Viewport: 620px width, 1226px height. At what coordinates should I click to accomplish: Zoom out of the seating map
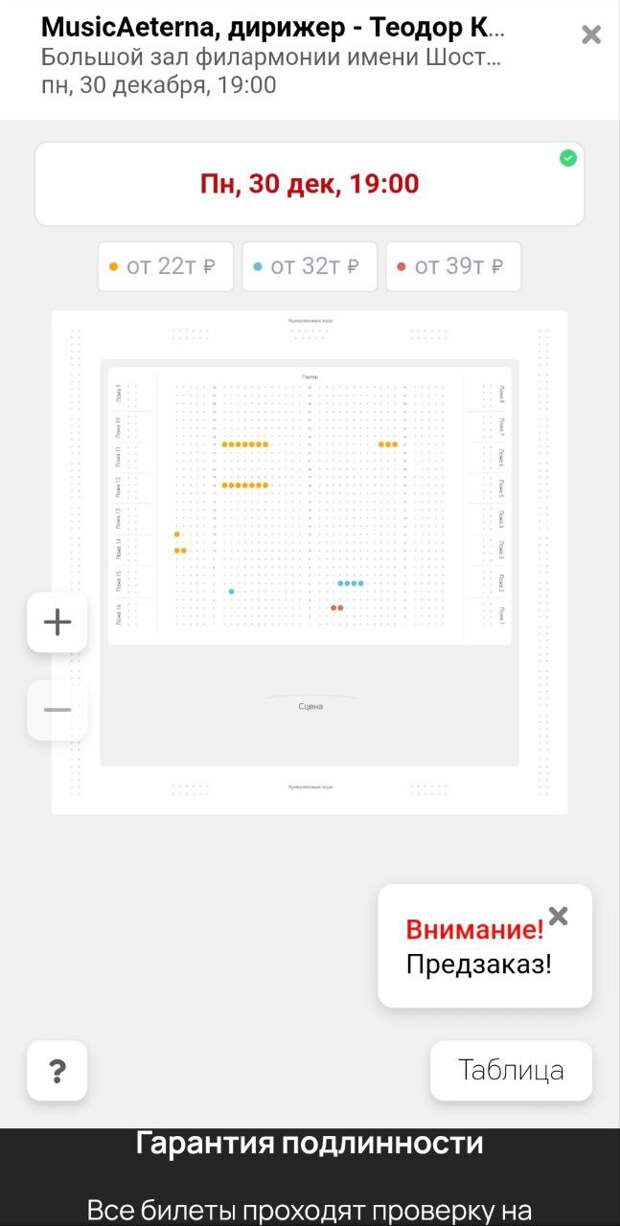click(x=57, y=710)
